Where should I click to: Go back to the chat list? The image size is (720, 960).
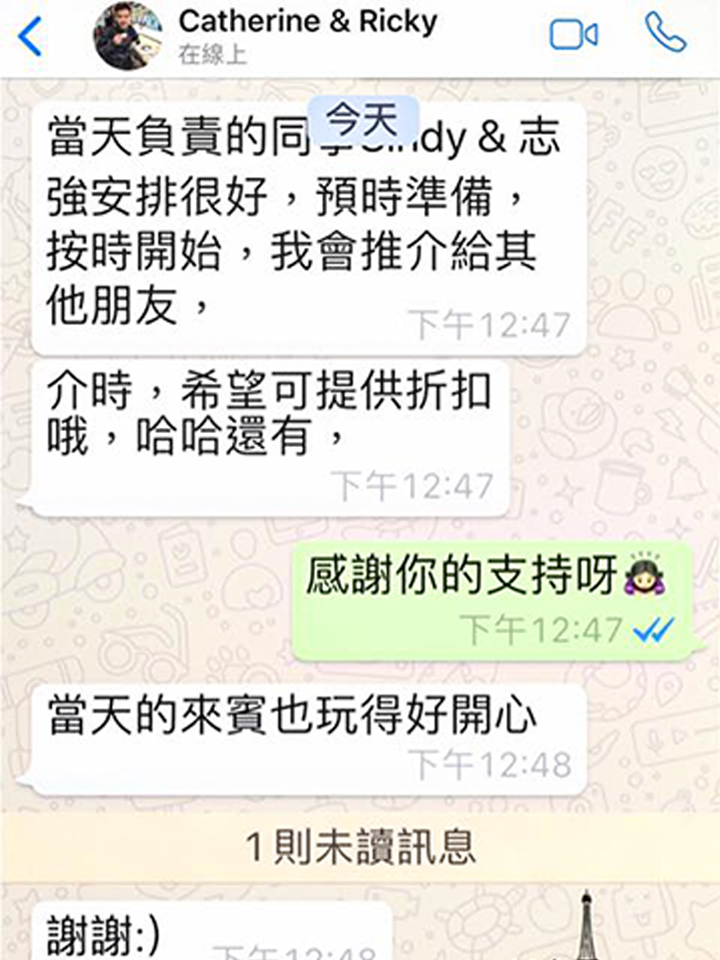30,36
